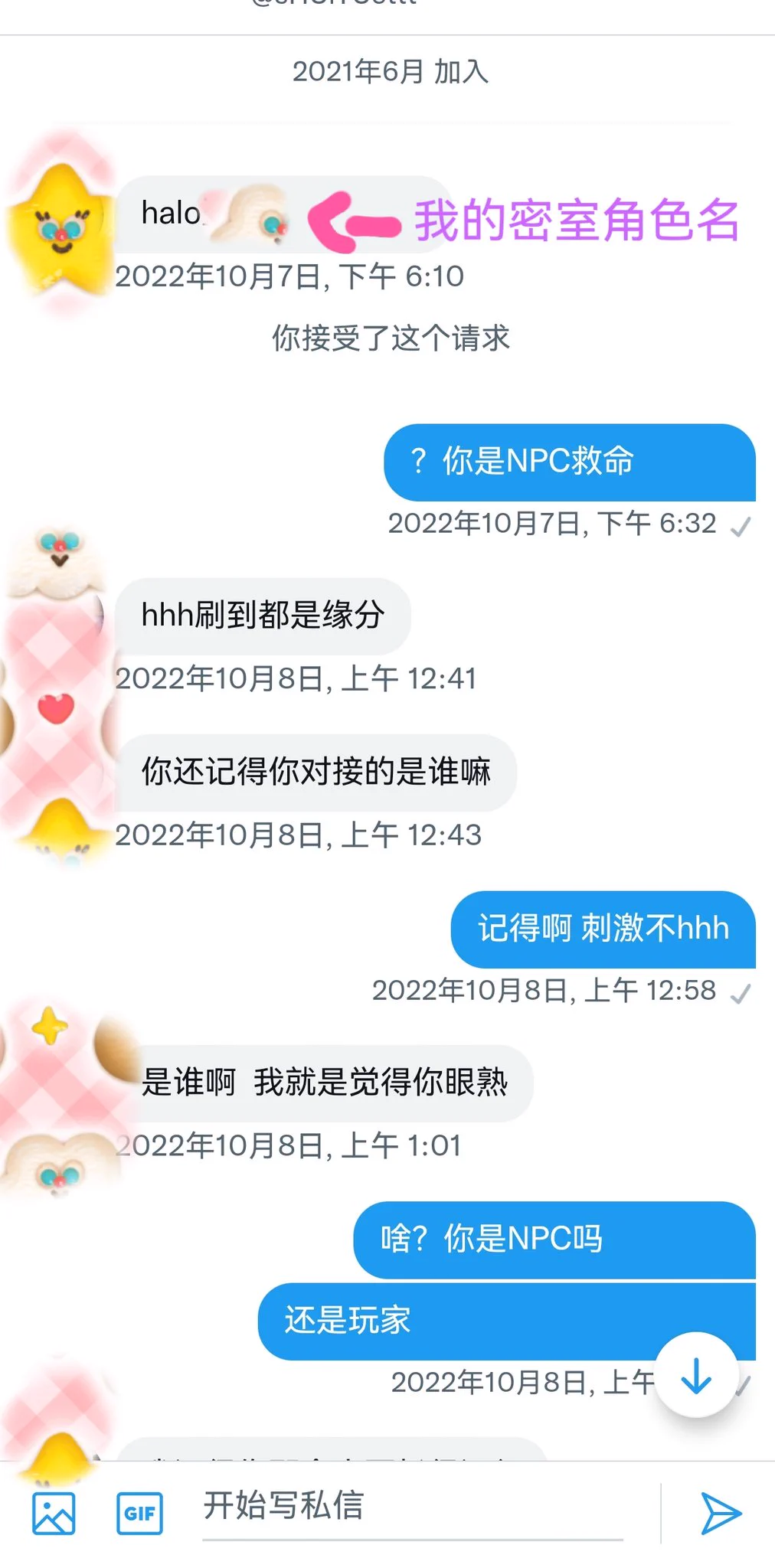Jump to latest messages with down arrow
This screenshot has width=775, height=1568.
pos(696,1375)
